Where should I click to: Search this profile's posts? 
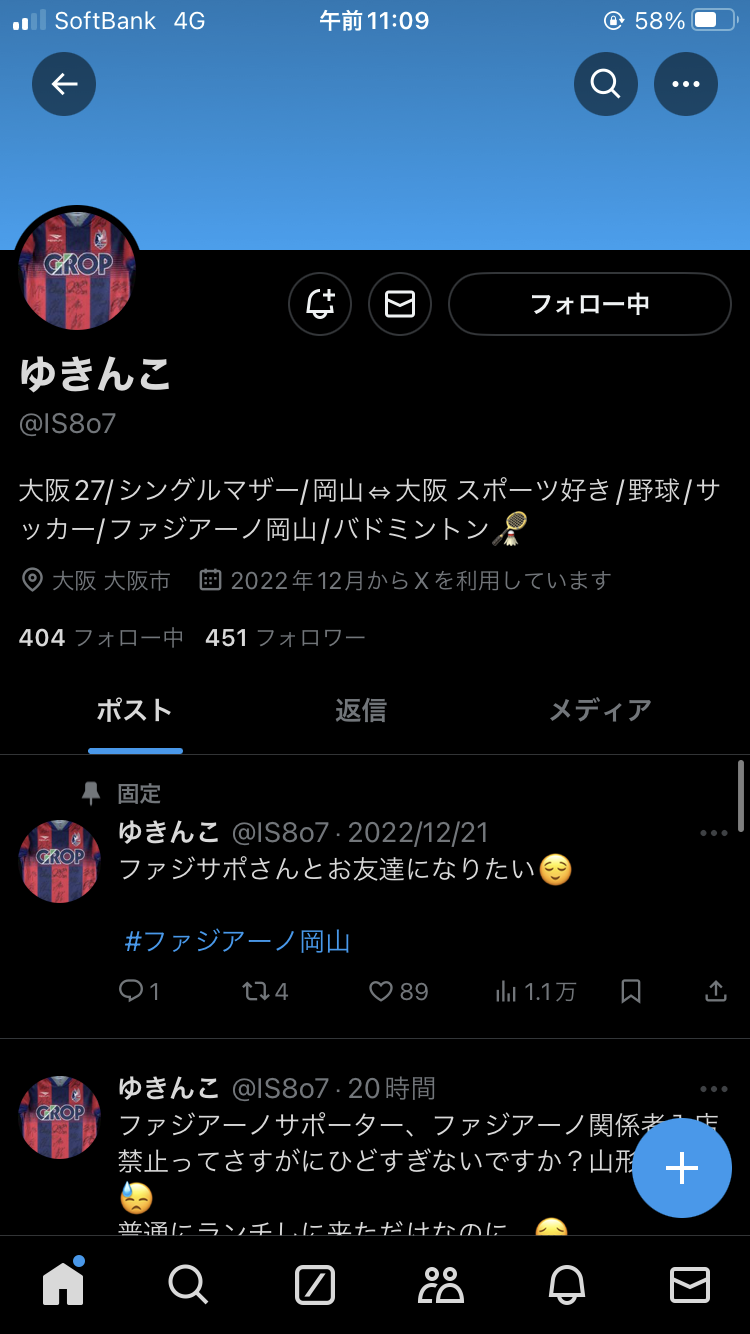(x=605, y=84)
